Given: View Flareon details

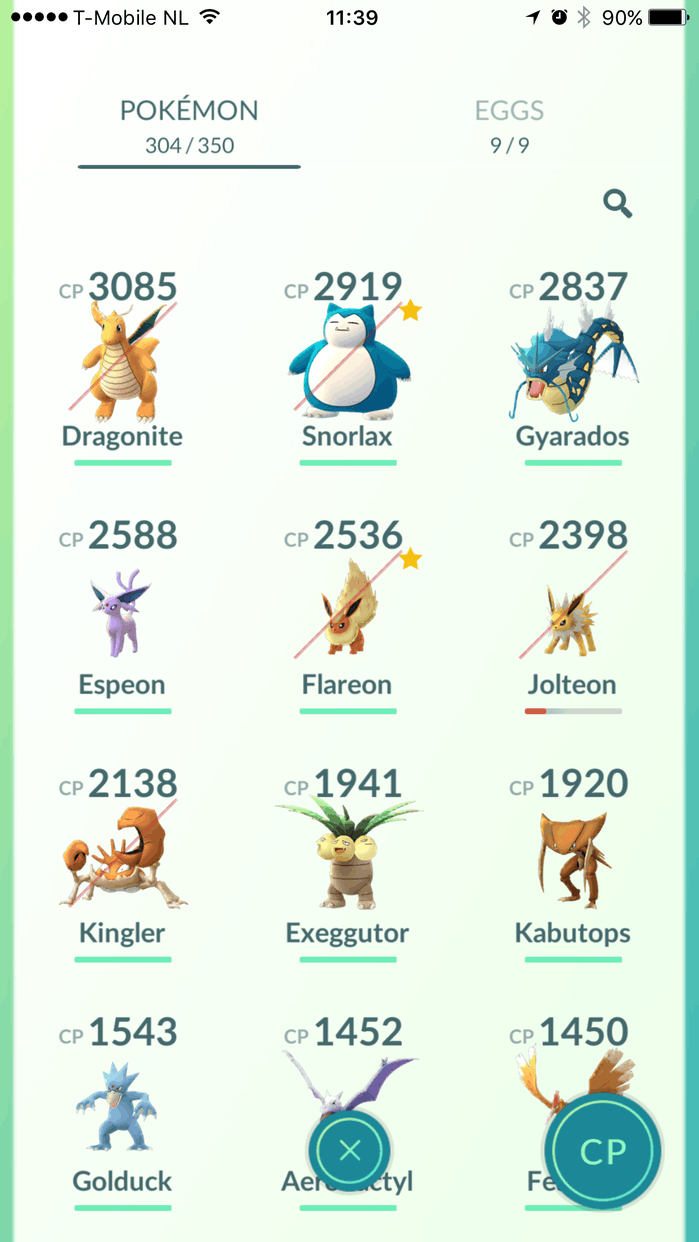Looking at the screenshot, I should pos(348,616).
